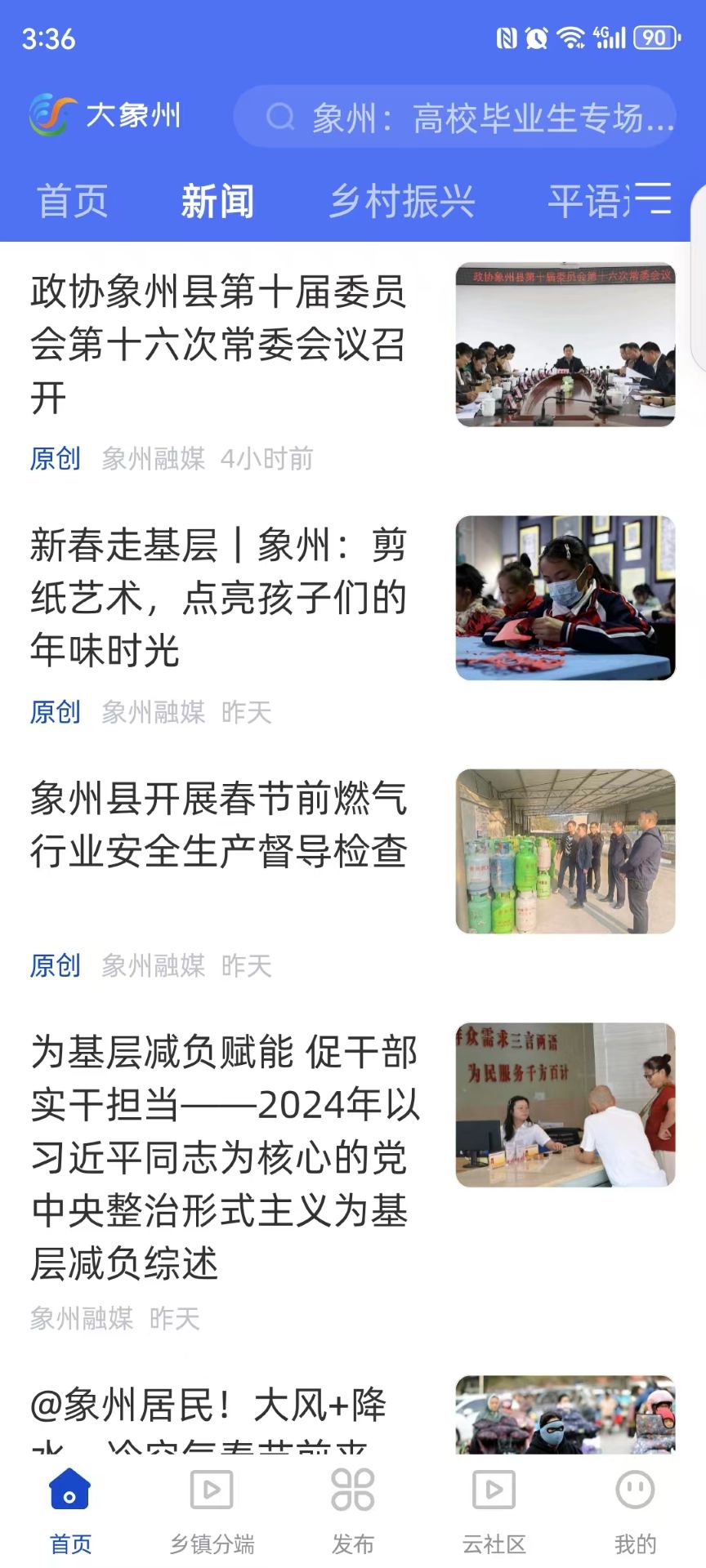This screenshot has width=706, height=1568.
Task: Go to 乡镇分端 in bottom navigation
Action: point(212,1511)
